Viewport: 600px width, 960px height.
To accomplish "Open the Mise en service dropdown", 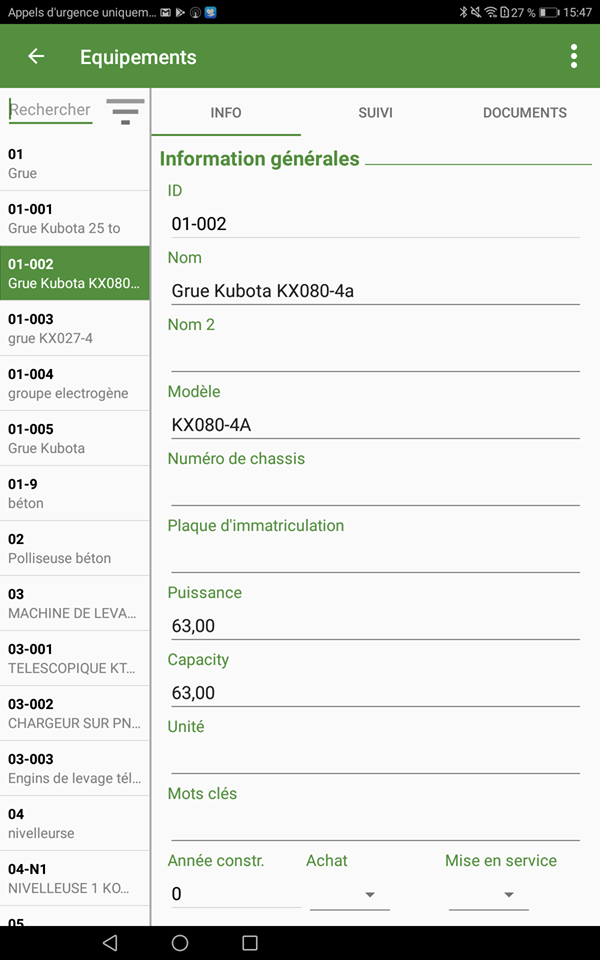I will coord(489,894).
